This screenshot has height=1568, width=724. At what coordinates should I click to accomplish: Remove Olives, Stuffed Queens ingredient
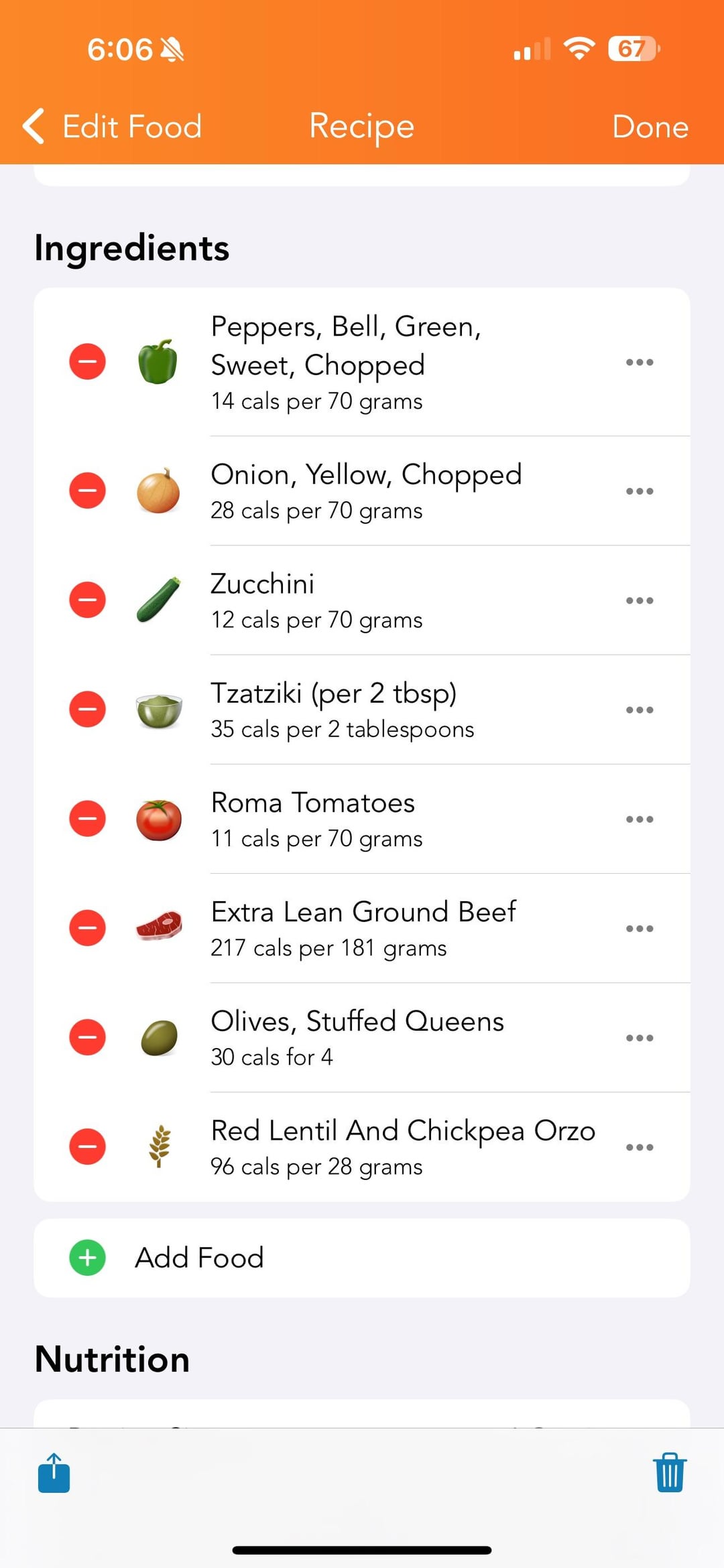click(88, 1037)
